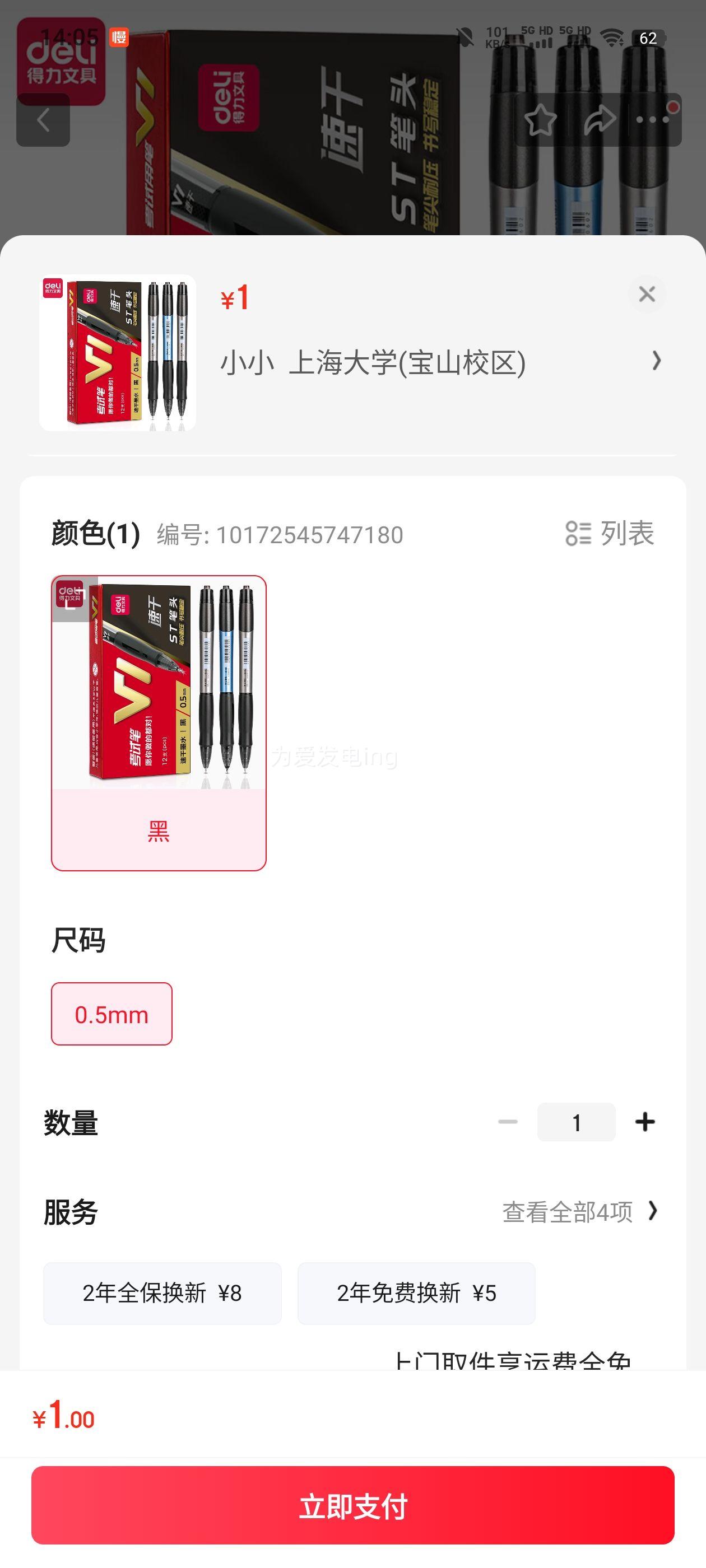Screen dimensions: 706x1568
Task: View all services via 查看全部4项
Action: [580, 1212]
